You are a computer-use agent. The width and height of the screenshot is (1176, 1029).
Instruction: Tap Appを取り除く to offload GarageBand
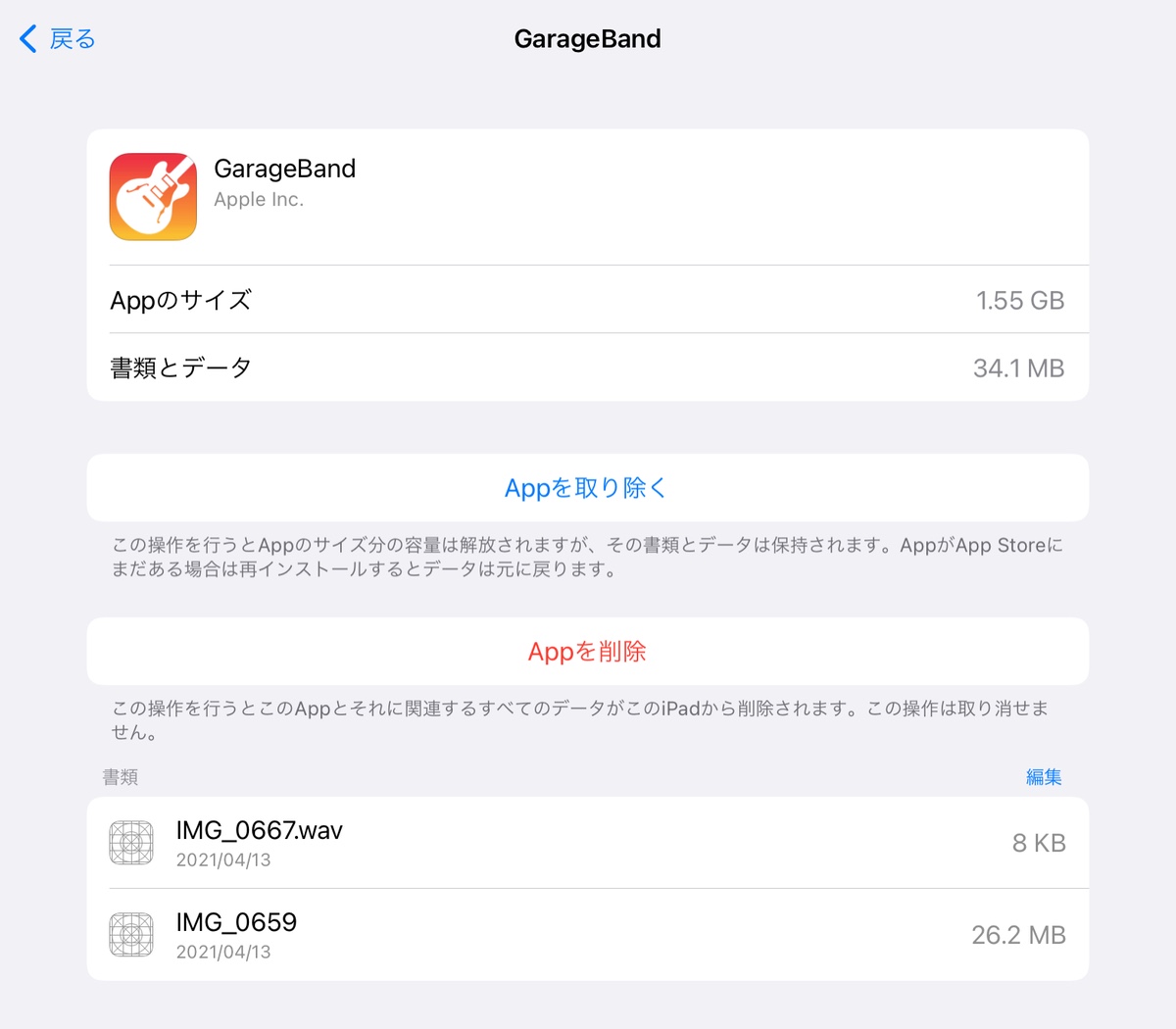(x=586, y=488)
